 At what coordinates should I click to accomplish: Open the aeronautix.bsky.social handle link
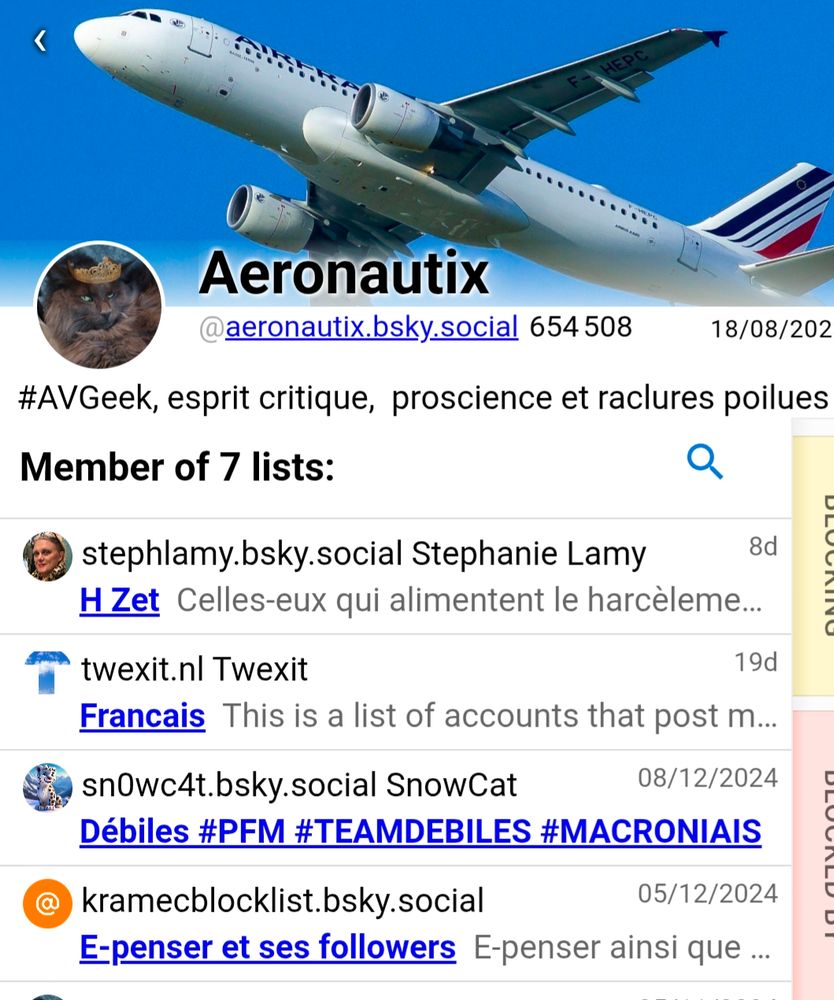coord(371,327)
